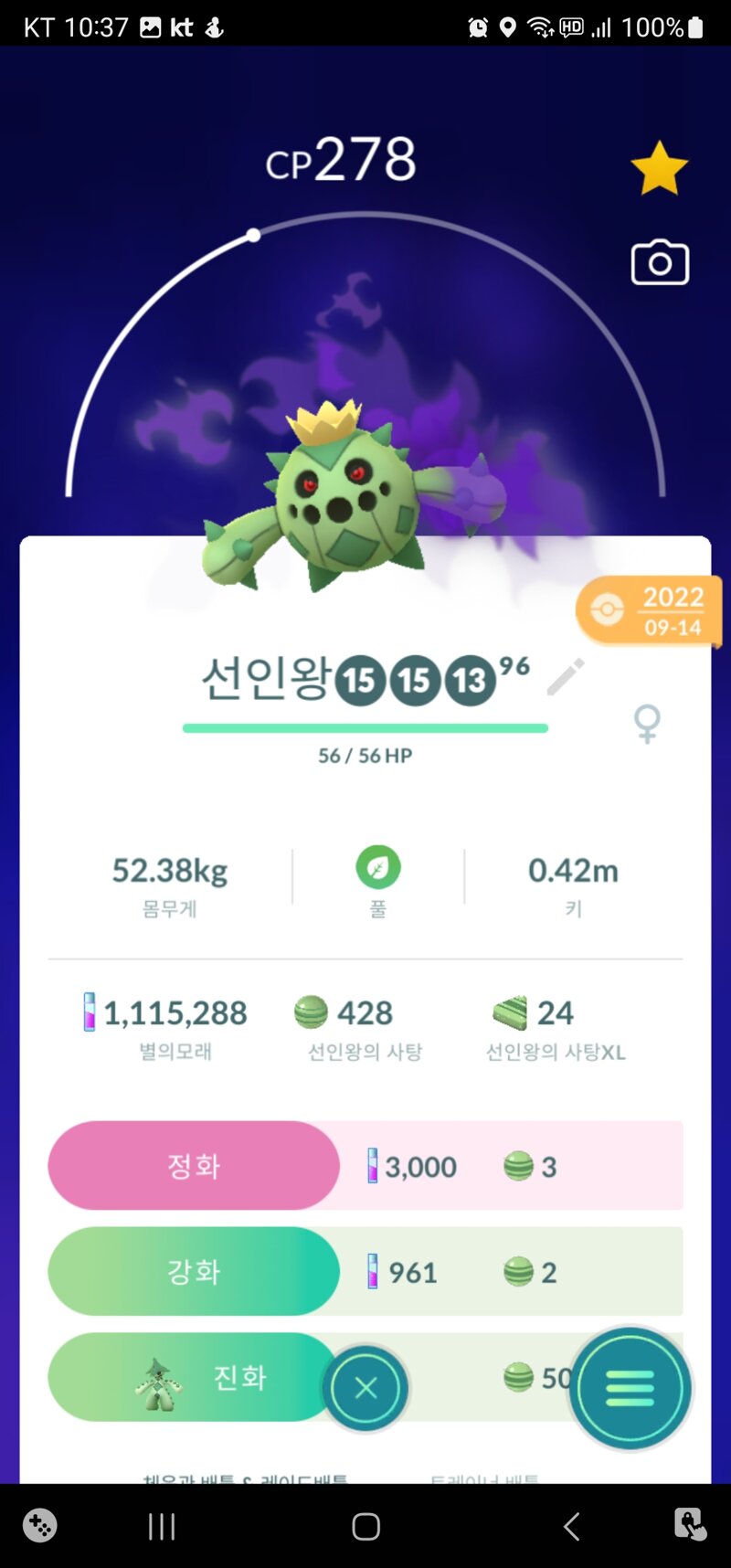This screenshot has height=1568, width=731.
Task: Tap the 강화 power up button
Action: tap(194, 1271)
